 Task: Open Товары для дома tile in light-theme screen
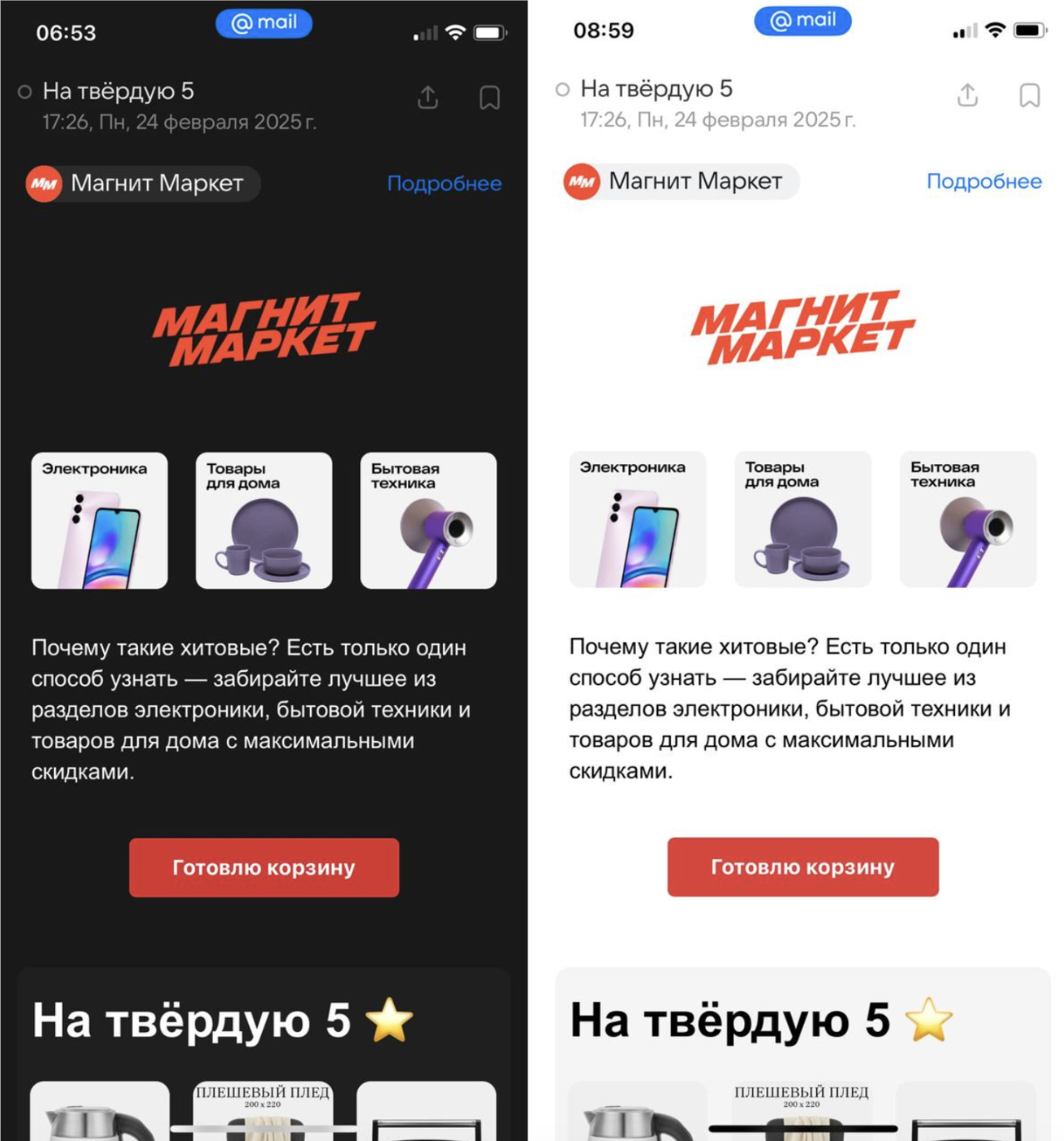803,519
